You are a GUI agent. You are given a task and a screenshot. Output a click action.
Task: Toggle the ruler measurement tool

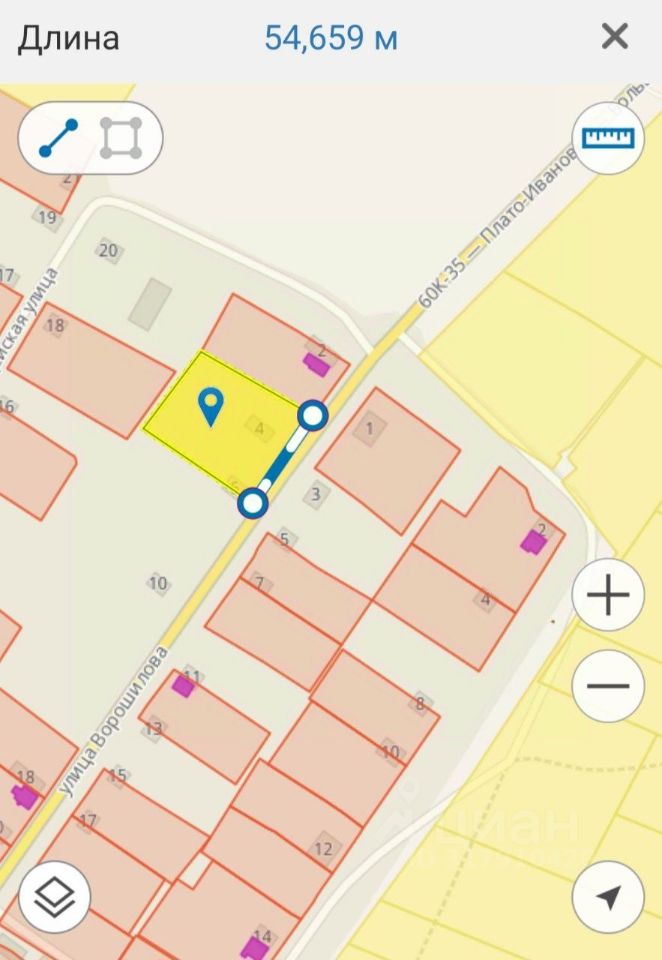[608, 138]
